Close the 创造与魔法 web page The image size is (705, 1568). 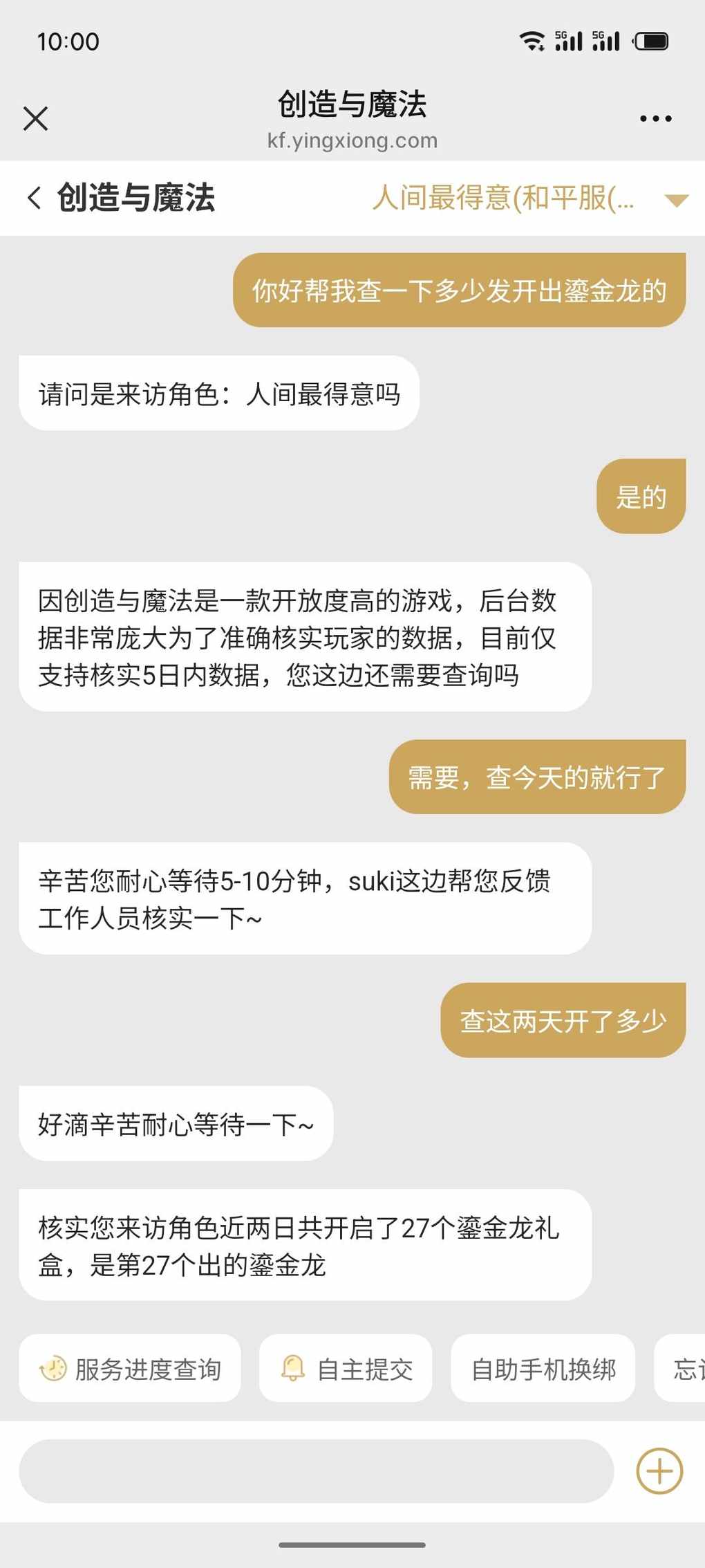pyautogui.click(x=36, y=118)
